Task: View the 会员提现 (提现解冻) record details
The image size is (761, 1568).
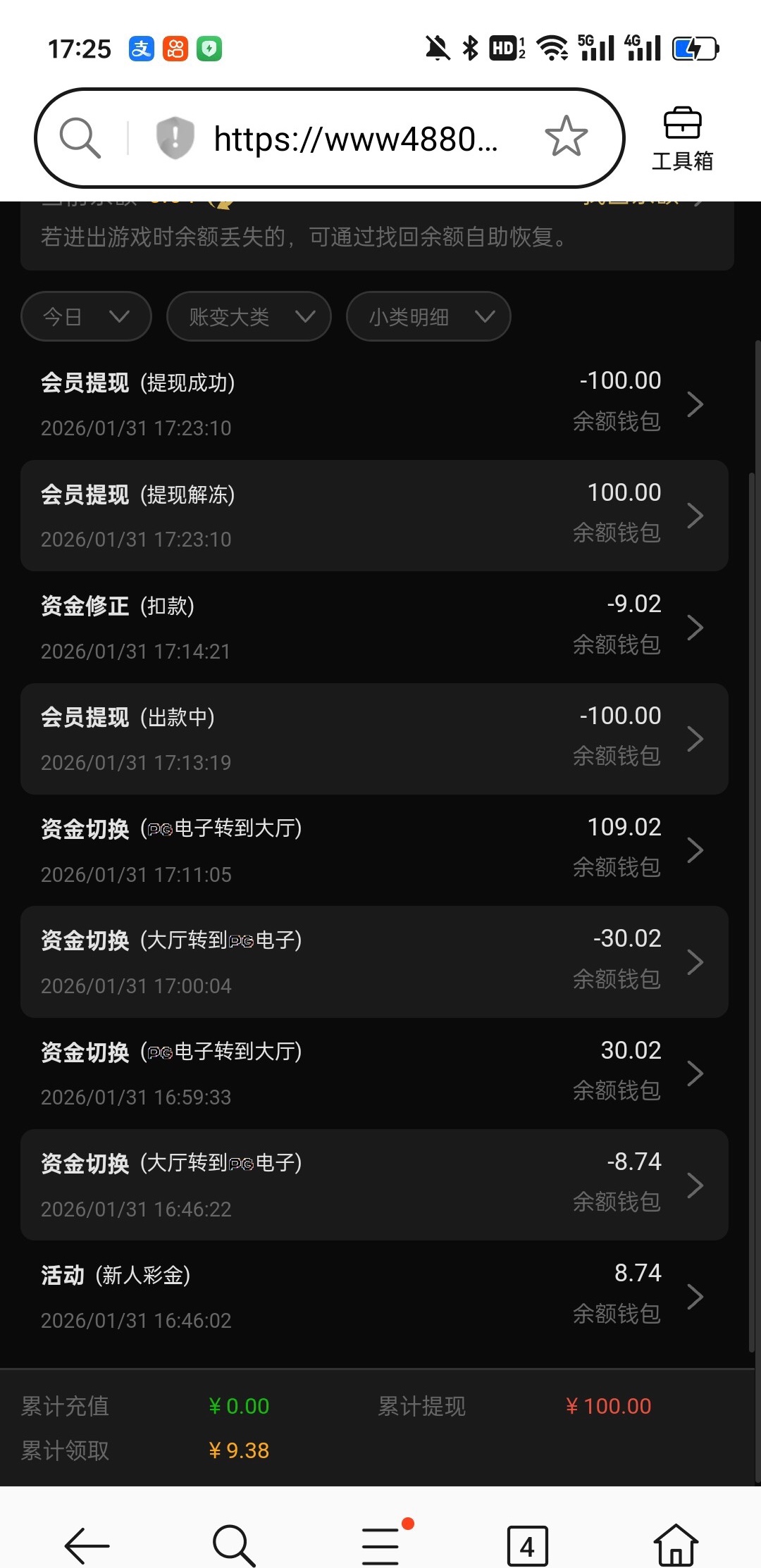Action: [x=373, y=516]
